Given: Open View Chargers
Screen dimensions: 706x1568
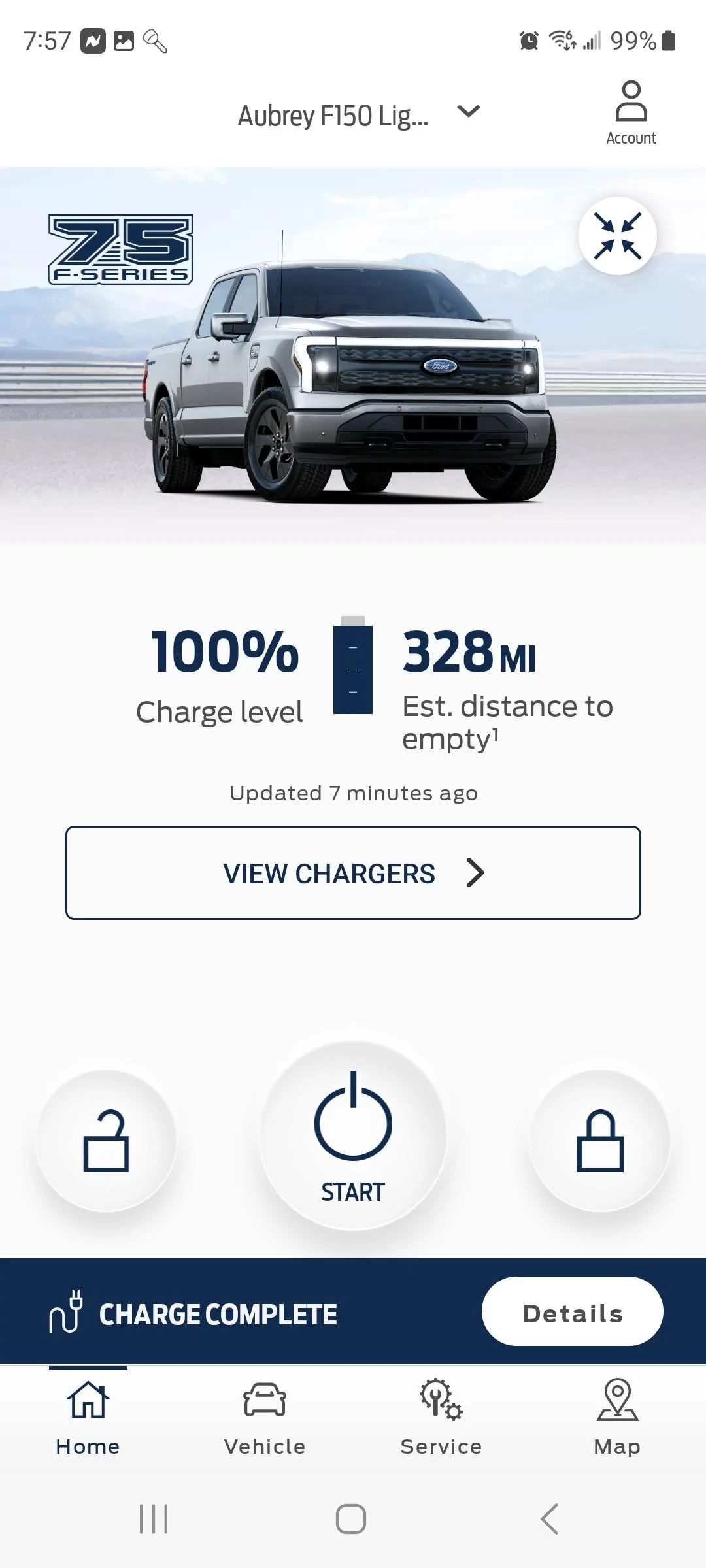Looking at the screenshot, I should click(353, 873).
